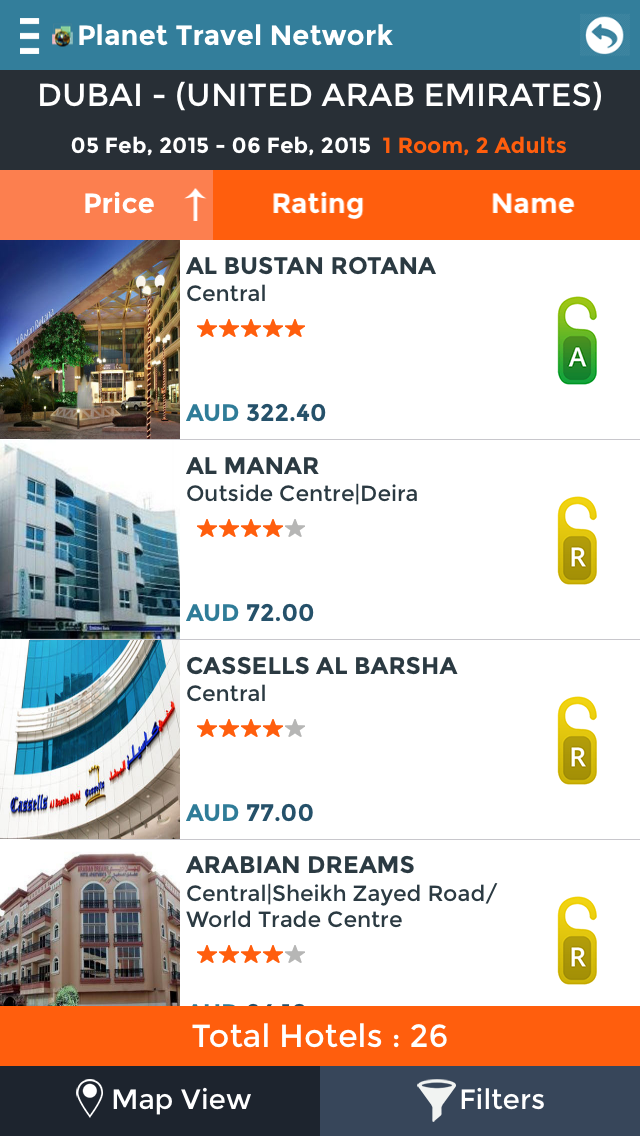Sort hotels by Price
This screenshot has width=640, height=1136.
(119, 204)
